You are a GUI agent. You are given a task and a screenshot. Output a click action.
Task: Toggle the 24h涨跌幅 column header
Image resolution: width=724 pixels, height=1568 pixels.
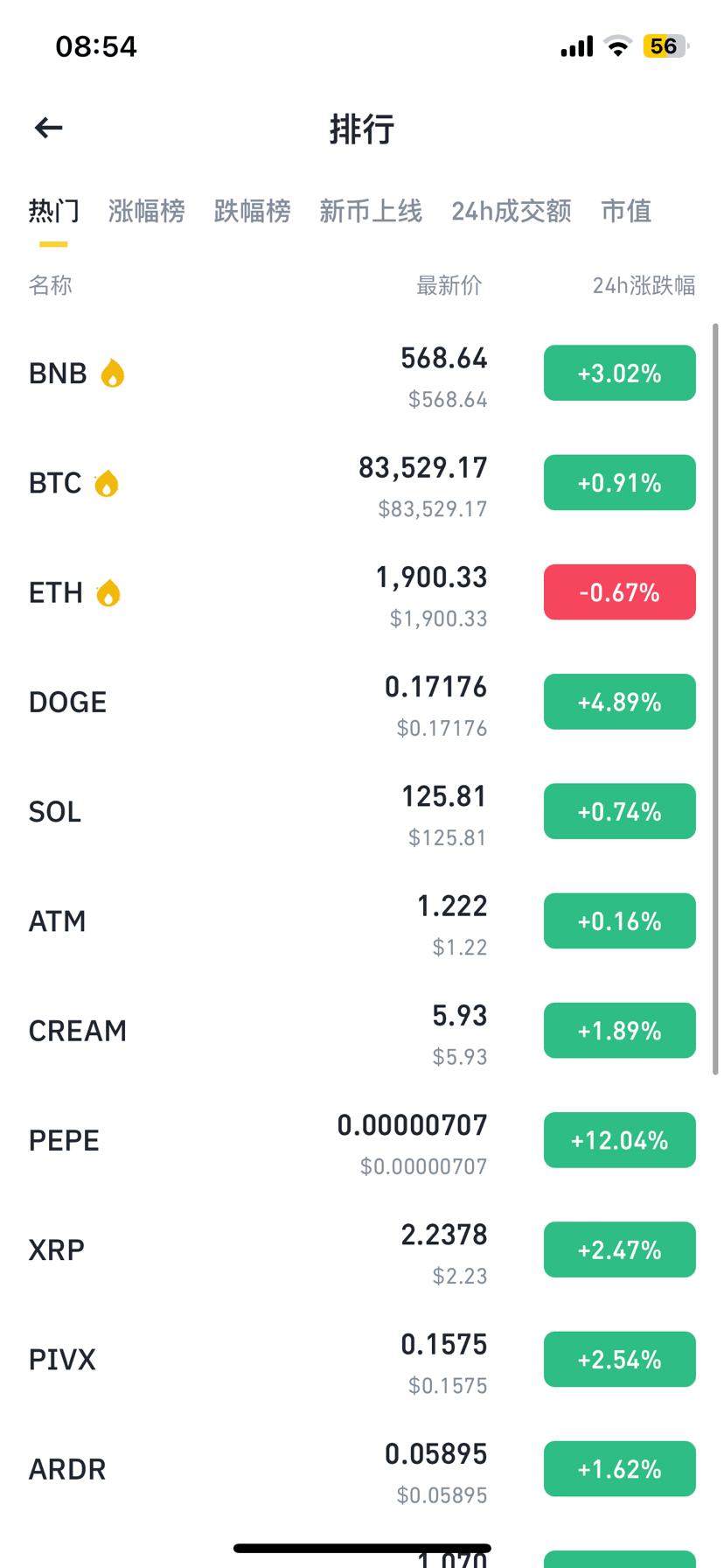(644, 285)
